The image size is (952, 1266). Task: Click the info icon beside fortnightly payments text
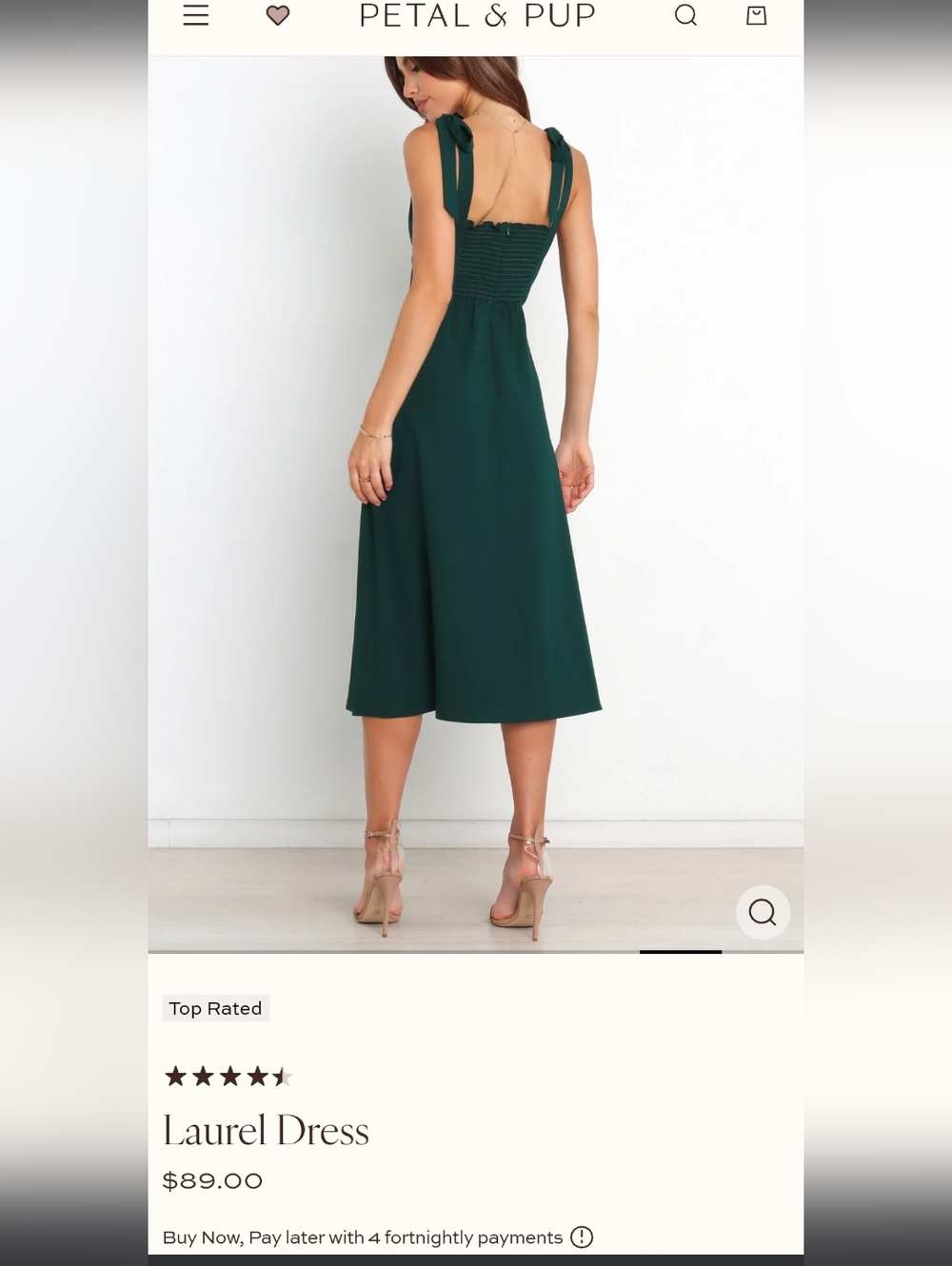[581, 1237]
